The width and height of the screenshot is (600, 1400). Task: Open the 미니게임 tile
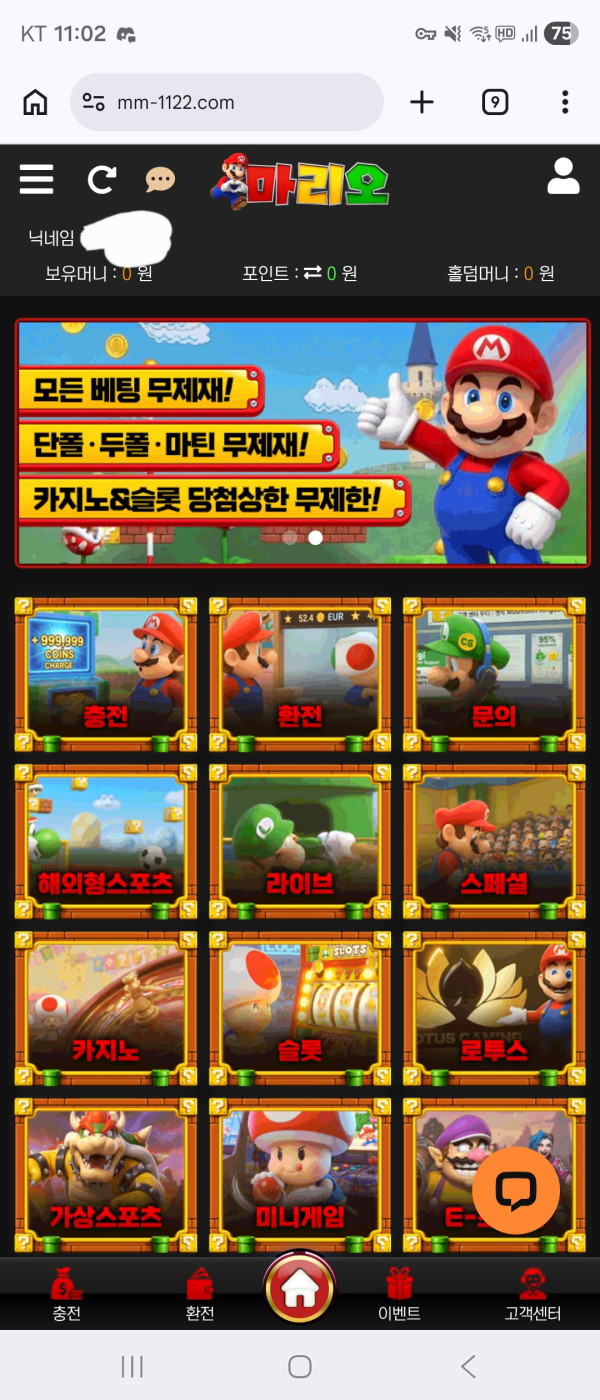[x=300, y=1176]
